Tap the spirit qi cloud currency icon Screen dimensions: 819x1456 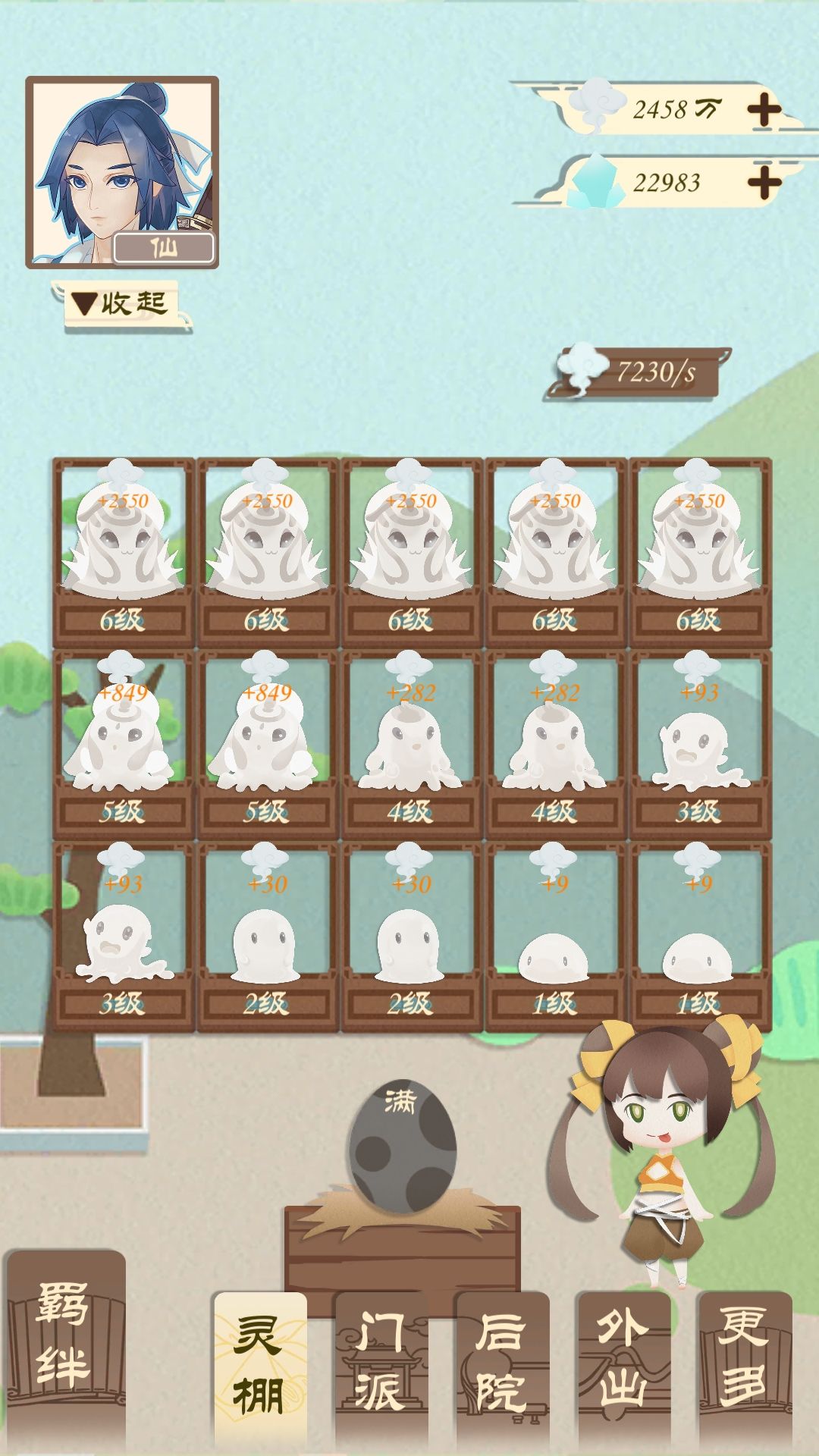click(x=599, y=106)
